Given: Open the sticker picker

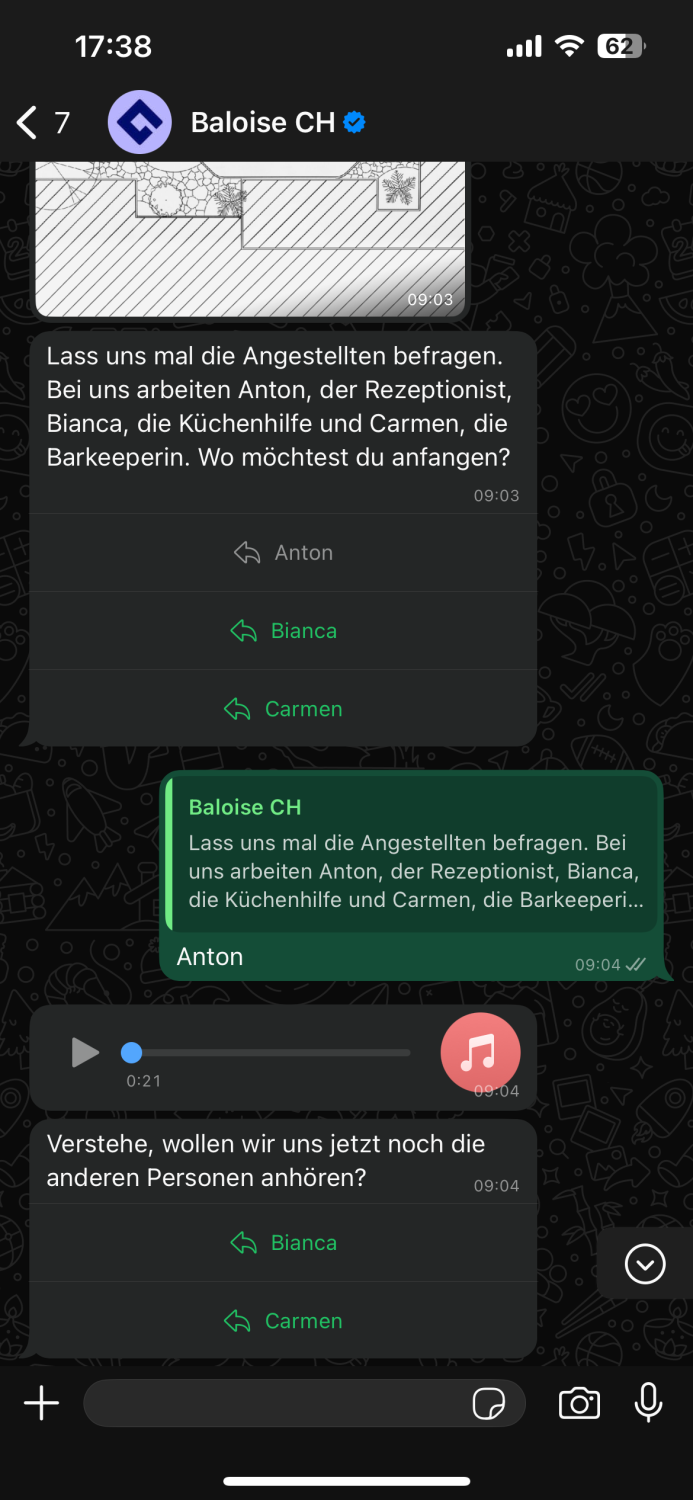Looking at the screenshot, I should pyautogui.click(x=488, y=1404).
